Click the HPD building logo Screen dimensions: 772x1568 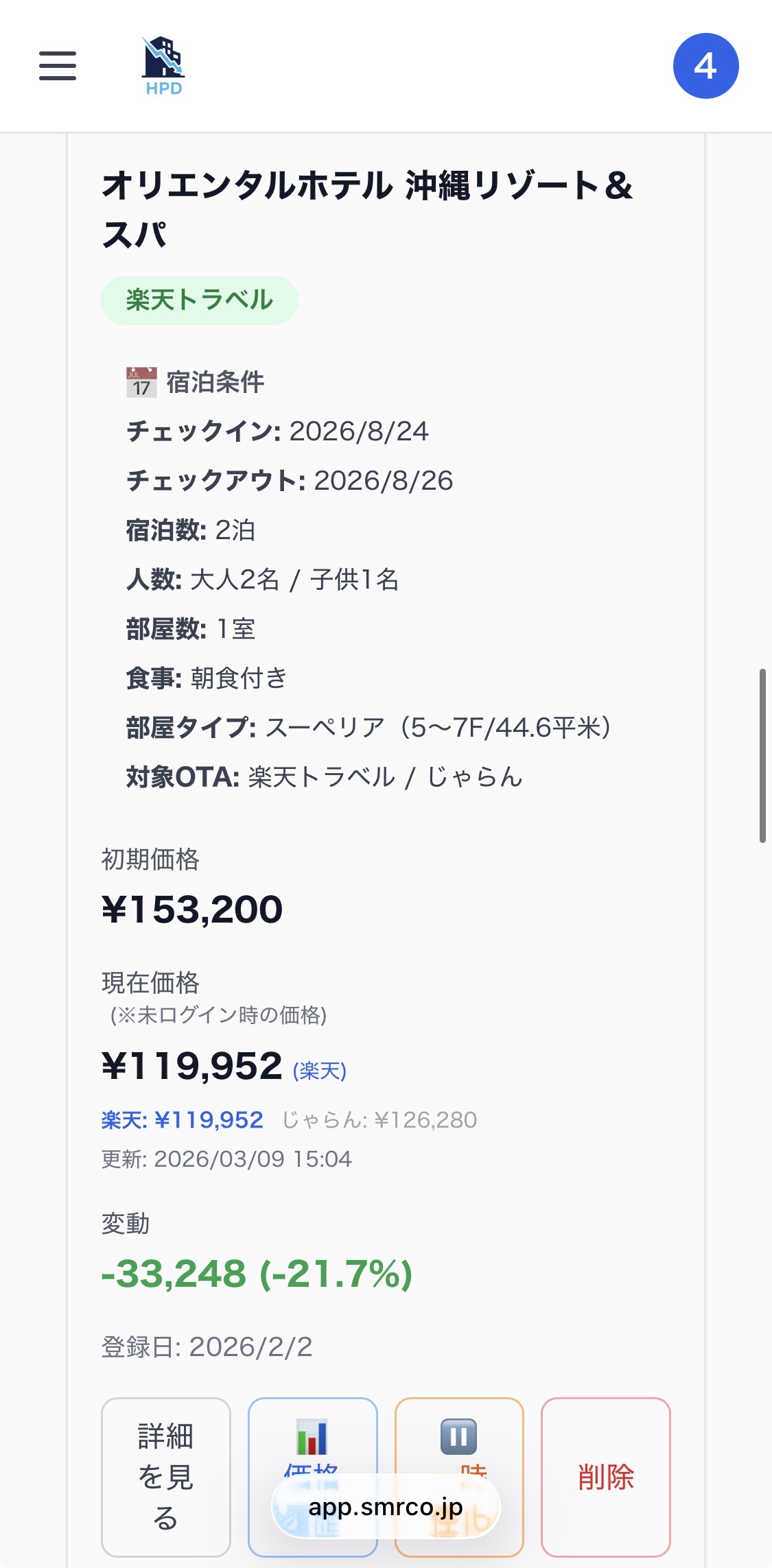(x=163, y=65)
